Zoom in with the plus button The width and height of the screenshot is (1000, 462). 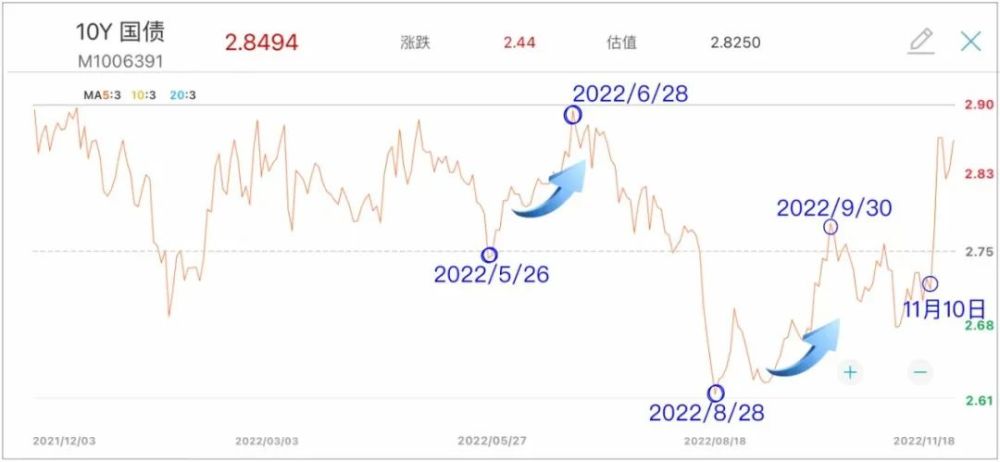[850, 372]
